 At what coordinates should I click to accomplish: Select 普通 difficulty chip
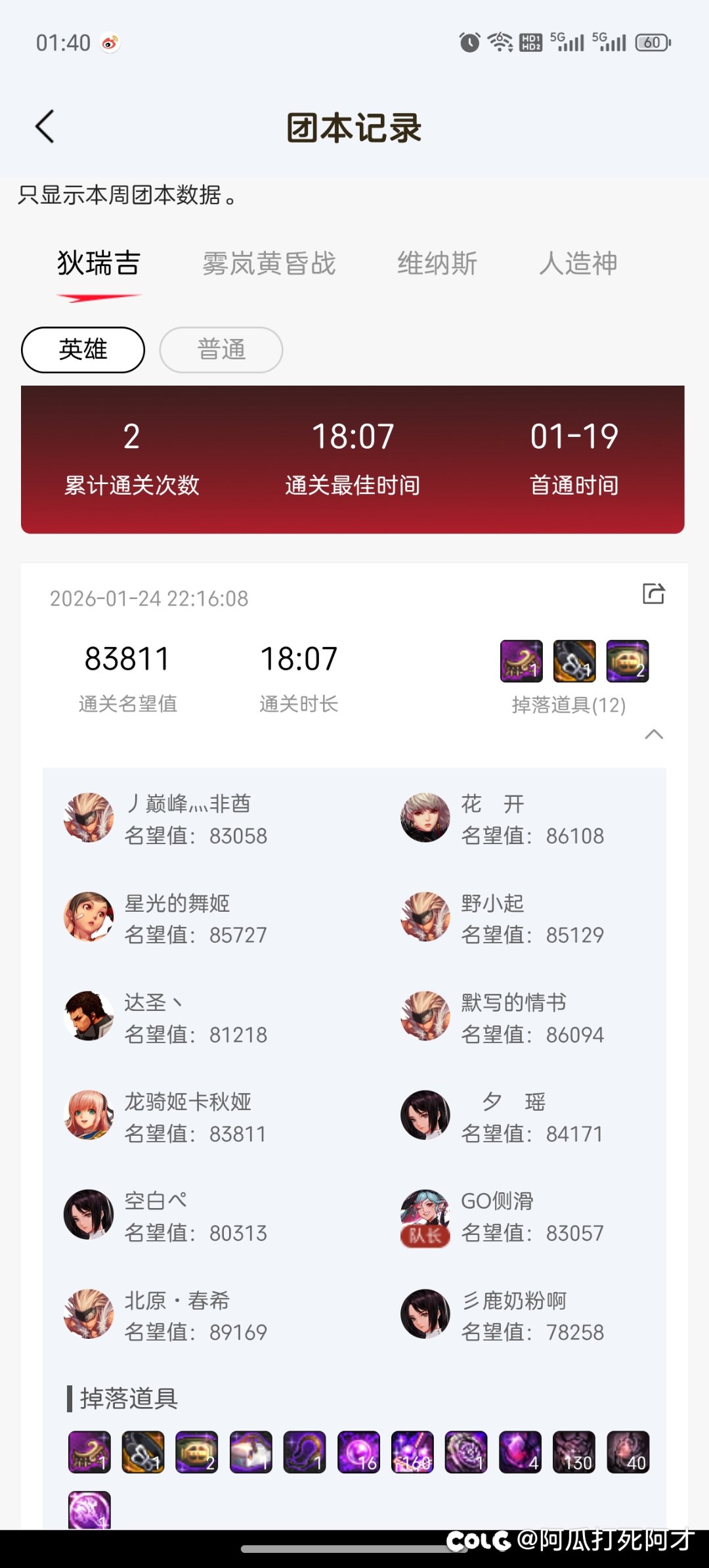(221, 349)
